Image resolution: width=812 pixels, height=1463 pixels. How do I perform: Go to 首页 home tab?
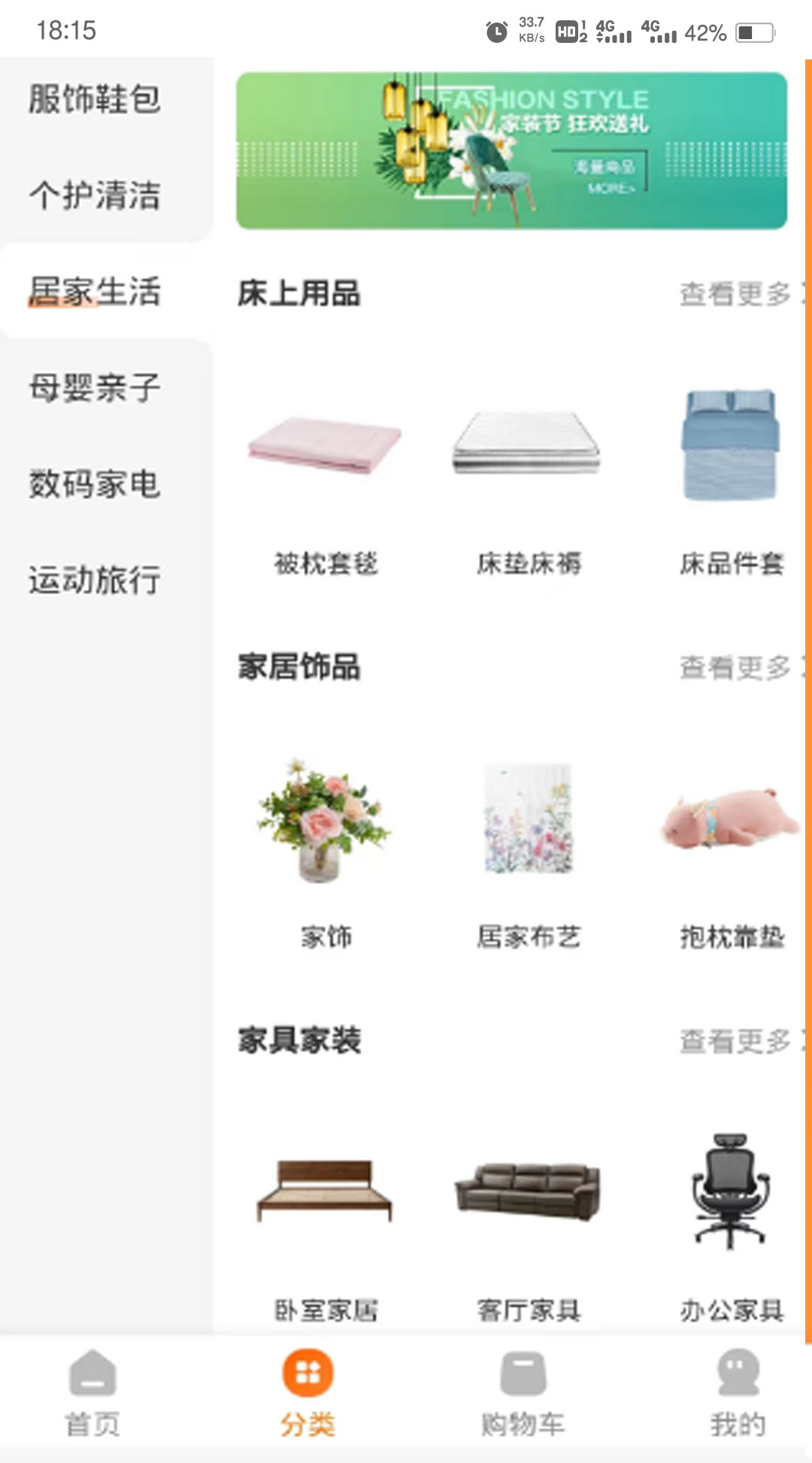[x=92, y=1393]
